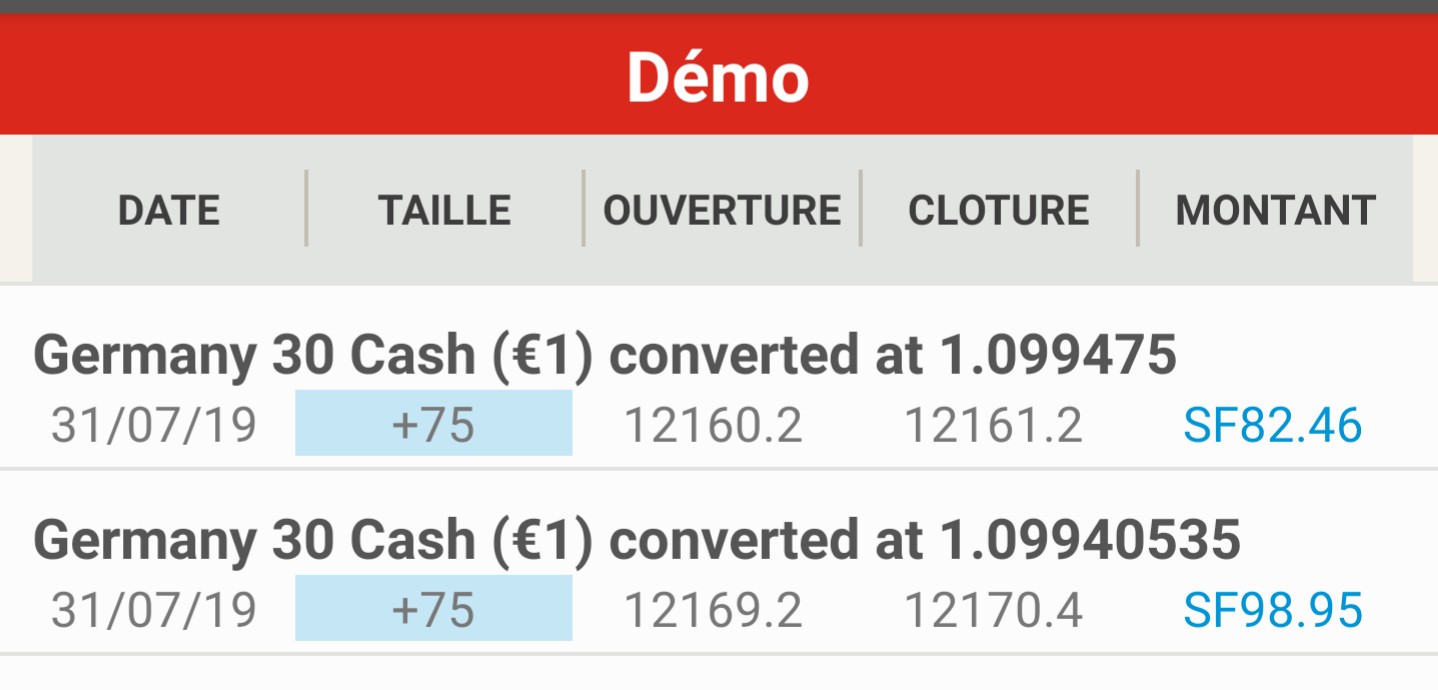Sort history by the DATE column

(x=169, y=210)
